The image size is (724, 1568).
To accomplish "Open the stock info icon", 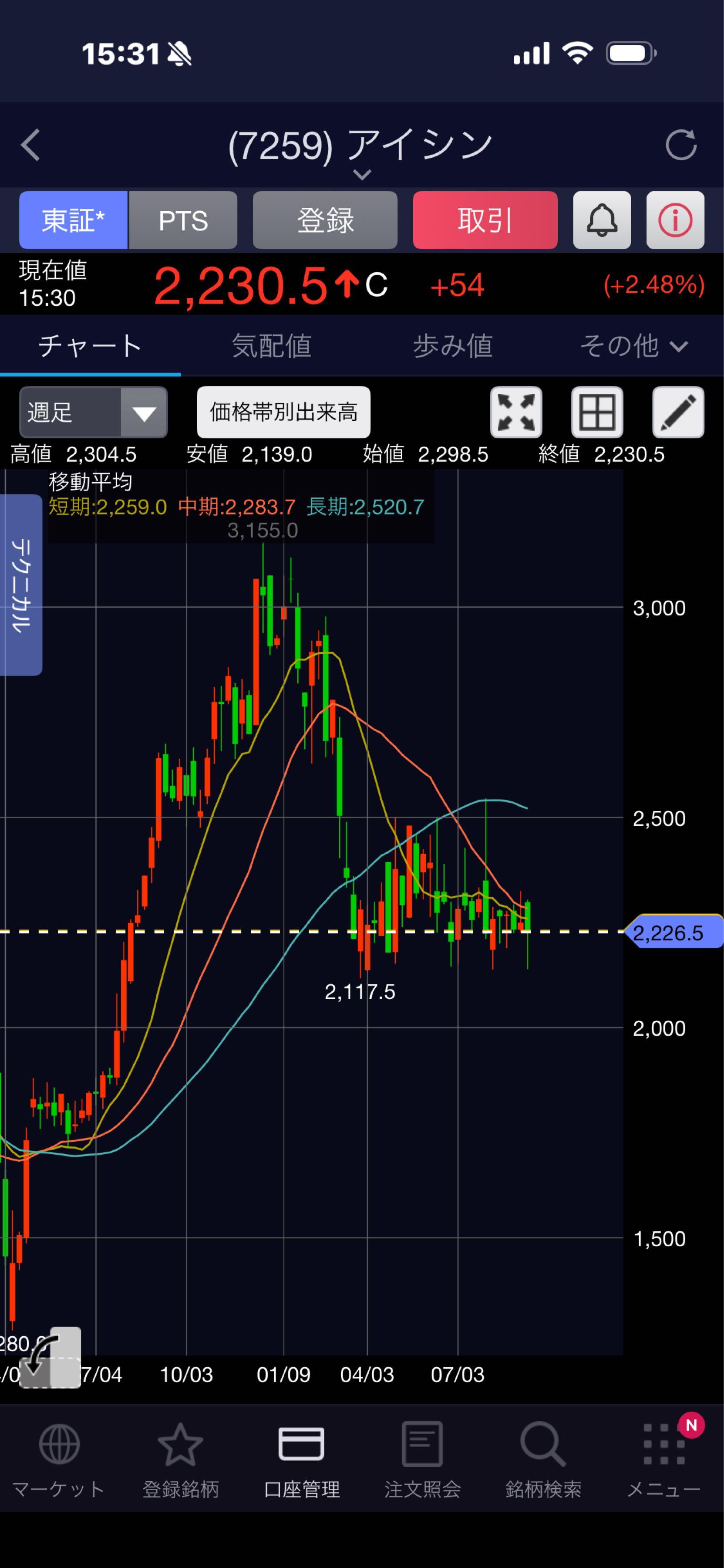I will (675, 220).
